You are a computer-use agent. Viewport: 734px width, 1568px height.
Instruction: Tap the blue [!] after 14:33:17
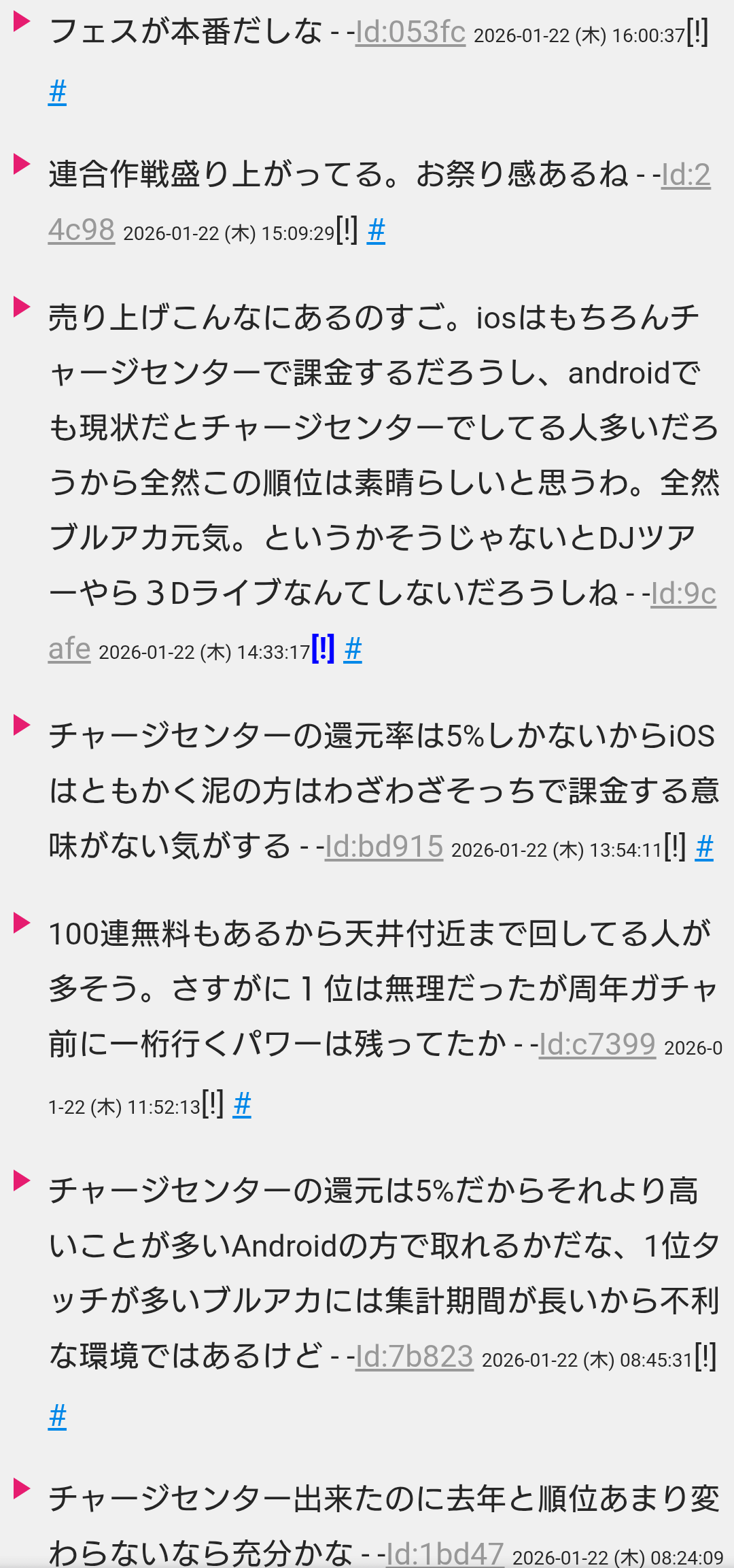click(x=323, y=649)
